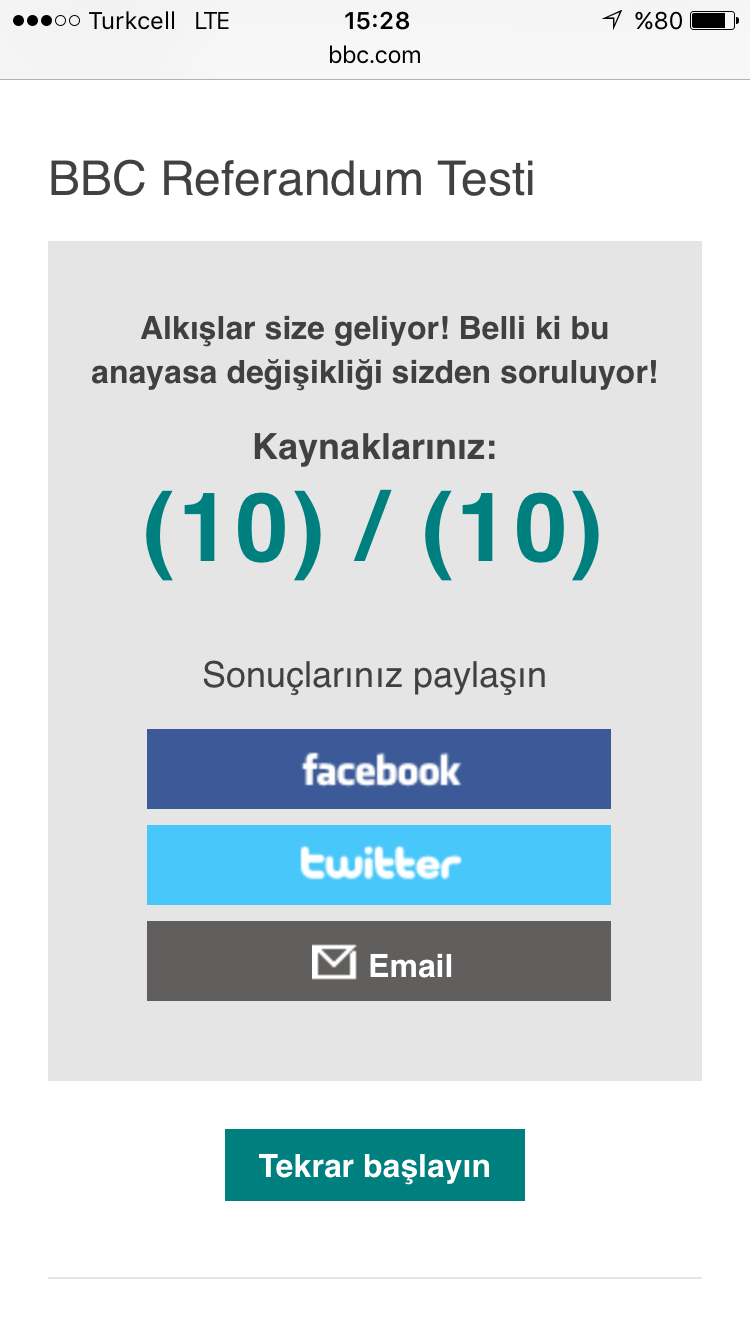Tap Tekrar başlayın to restart the test
Screen dimensions: 750x1334
(x=375, y=1165)
